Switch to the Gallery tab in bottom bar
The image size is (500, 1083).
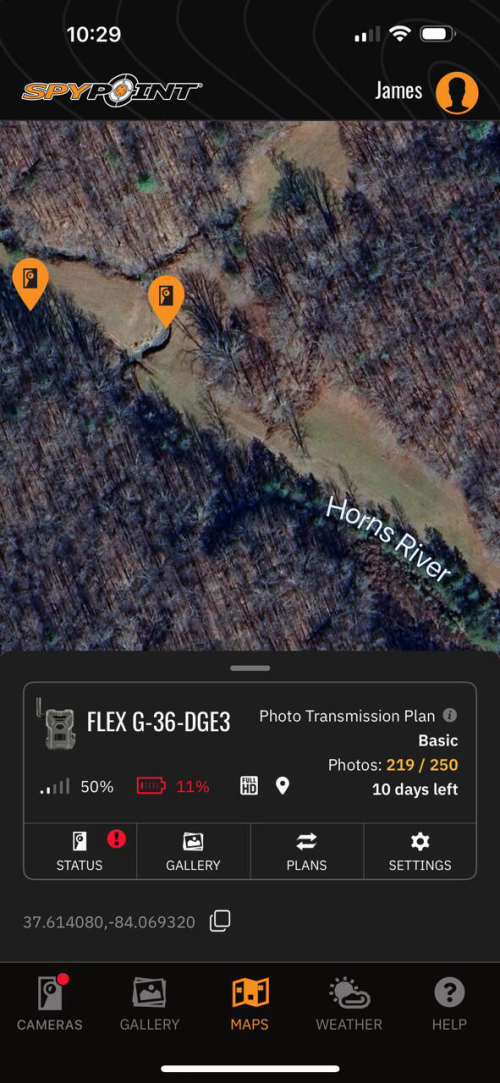(x=149, y=1003)
